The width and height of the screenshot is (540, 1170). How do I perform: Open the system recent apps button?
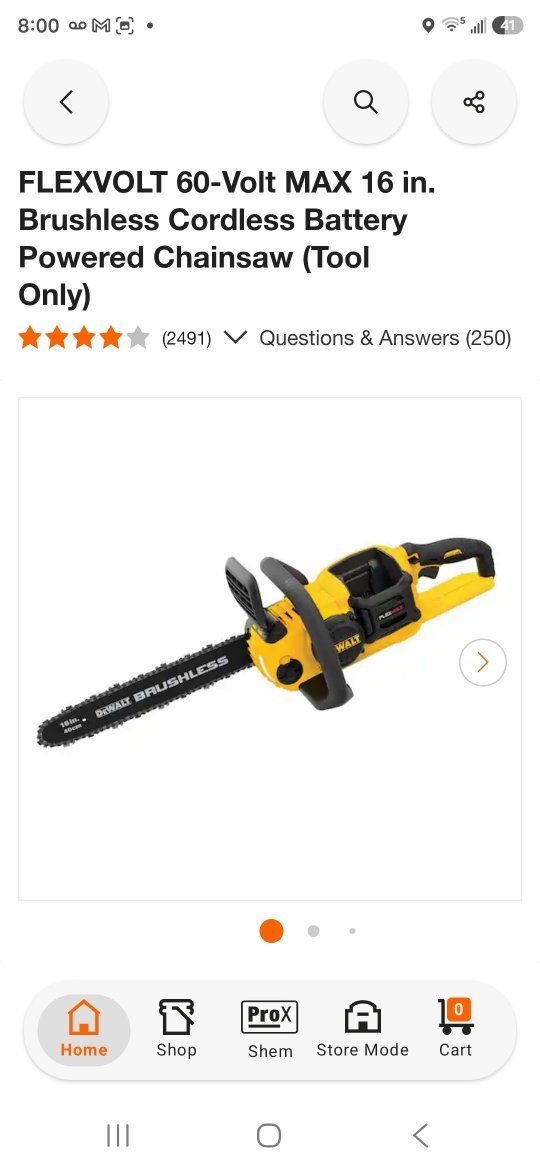coord(118,1136)
